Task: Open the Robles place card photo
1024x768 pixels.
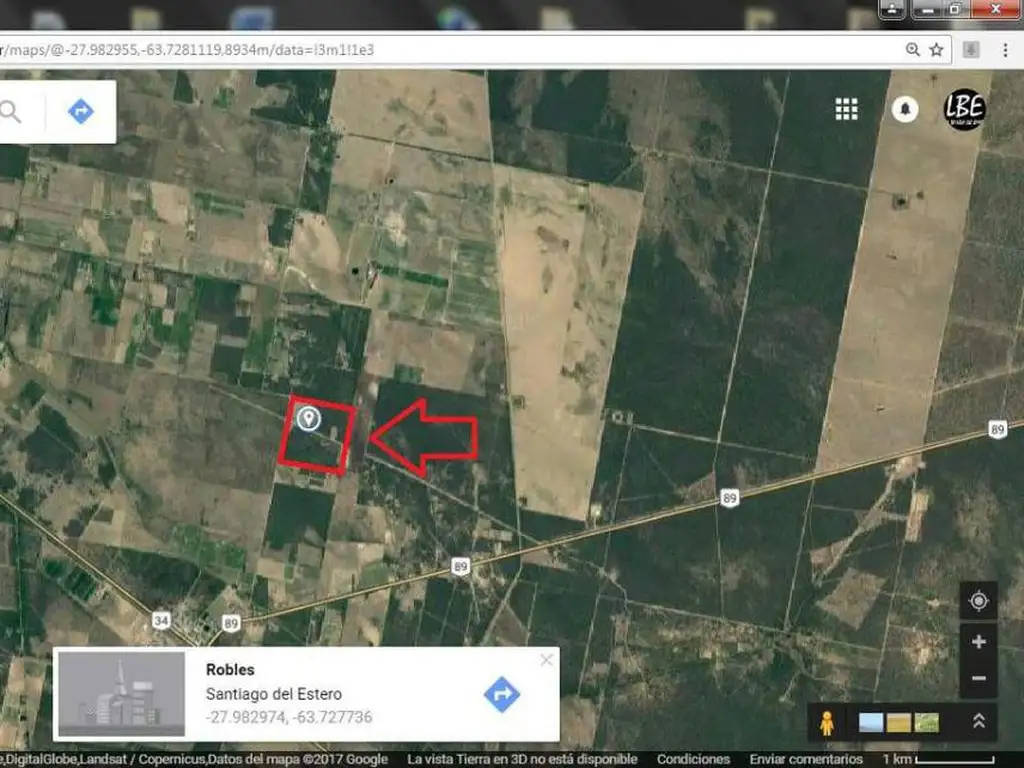Action: tap(121, 693)
